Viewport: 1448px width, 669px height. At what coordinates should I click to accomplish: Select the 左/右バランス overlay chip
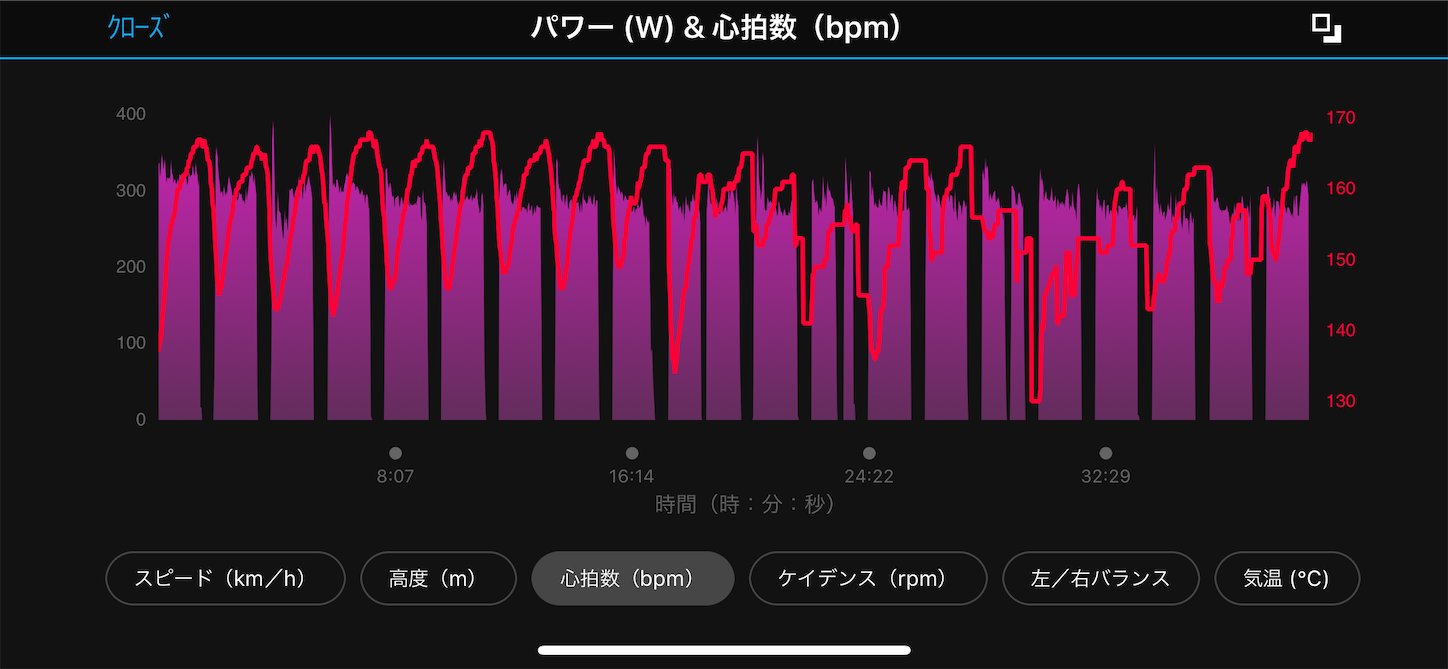coord(1101,578)
